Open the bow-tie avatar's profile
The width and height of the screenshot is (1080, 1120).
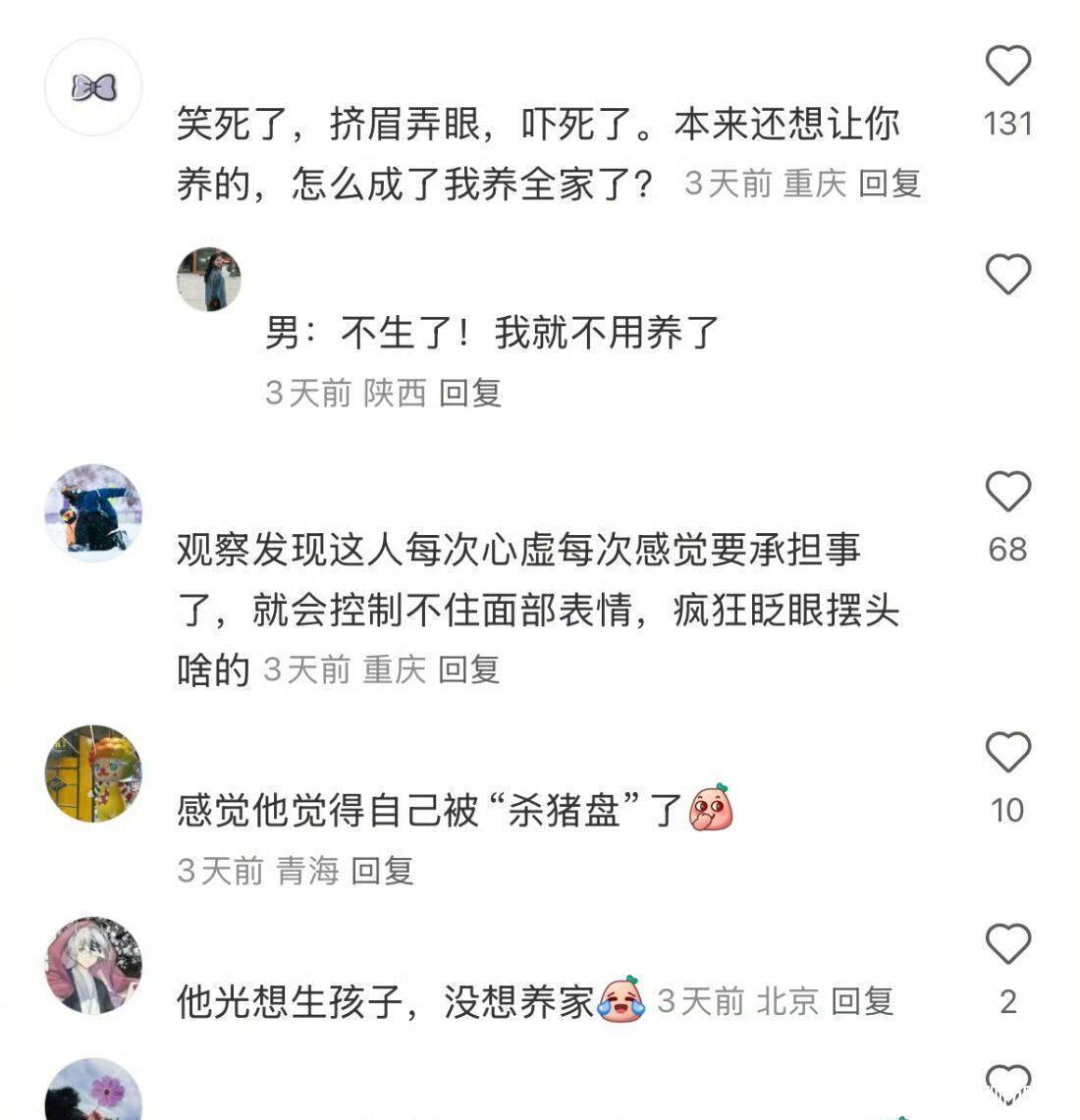point(94,87)
